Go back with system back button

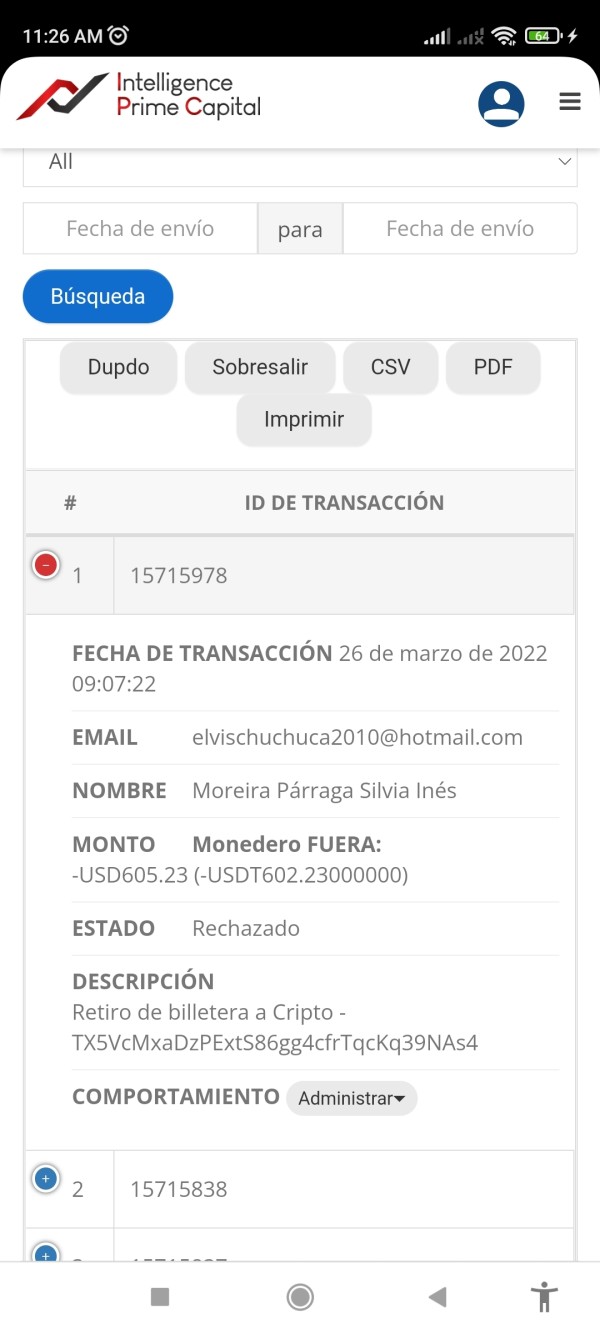(x=437, y=1297)
